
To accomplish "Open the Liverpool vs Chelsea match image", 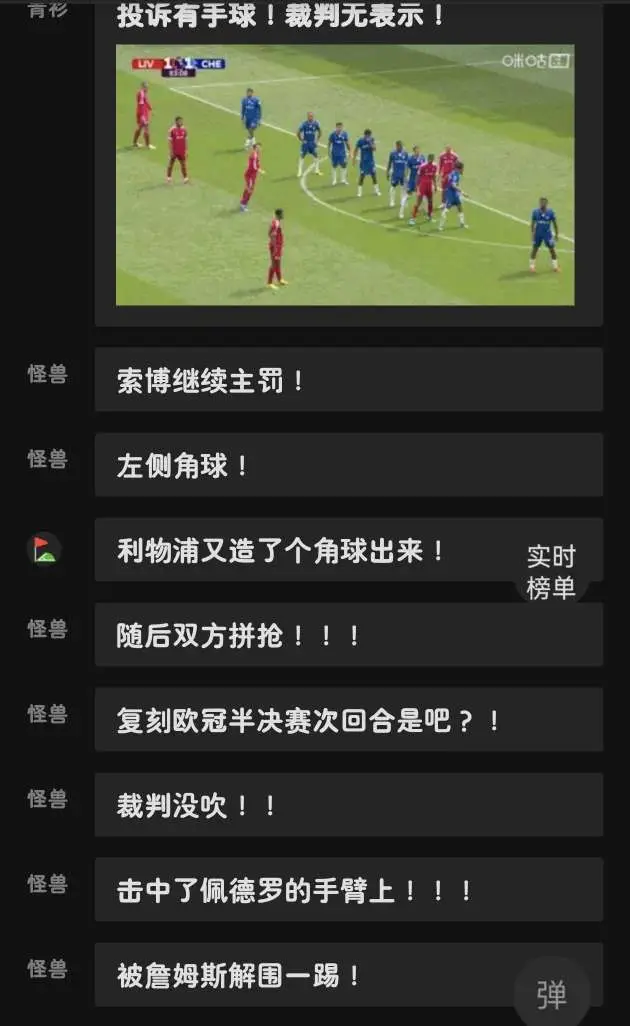I will point(345,175).
